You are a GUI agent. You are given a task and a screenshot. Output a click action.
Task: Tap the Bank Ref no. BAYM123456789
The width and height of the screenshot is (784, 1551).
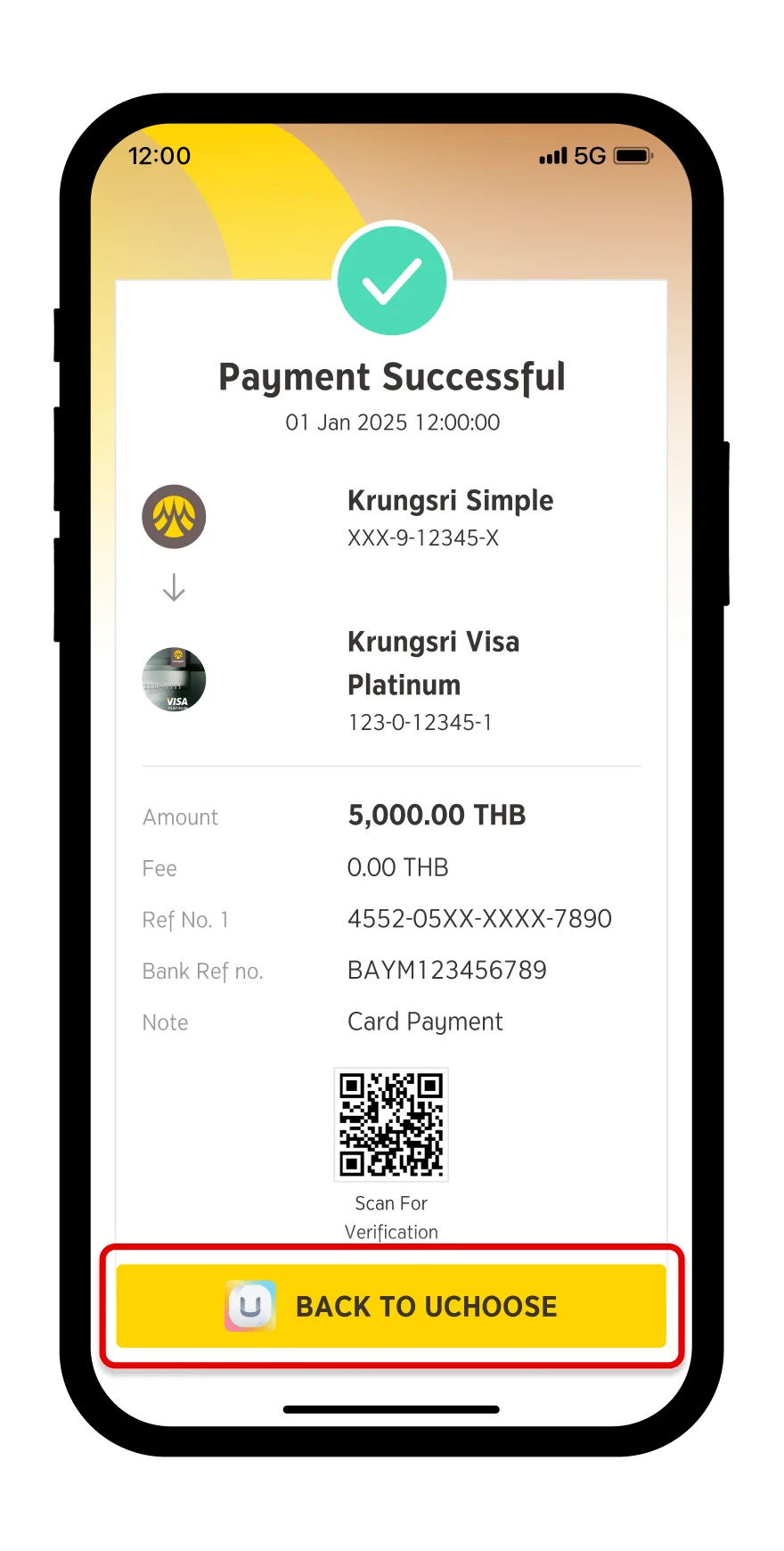[x=446, y=970]
